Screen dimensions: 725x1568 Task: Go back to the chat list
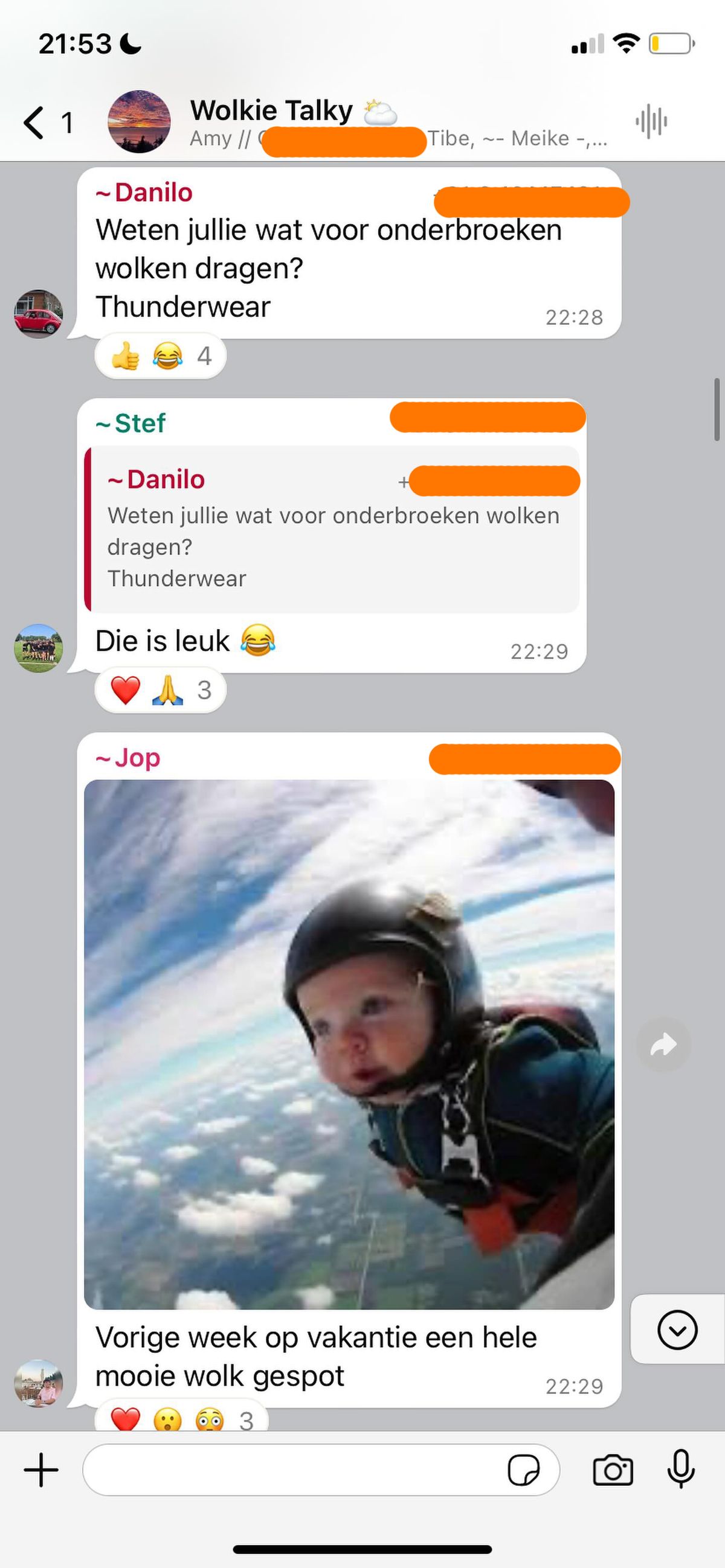pos(48,123)
